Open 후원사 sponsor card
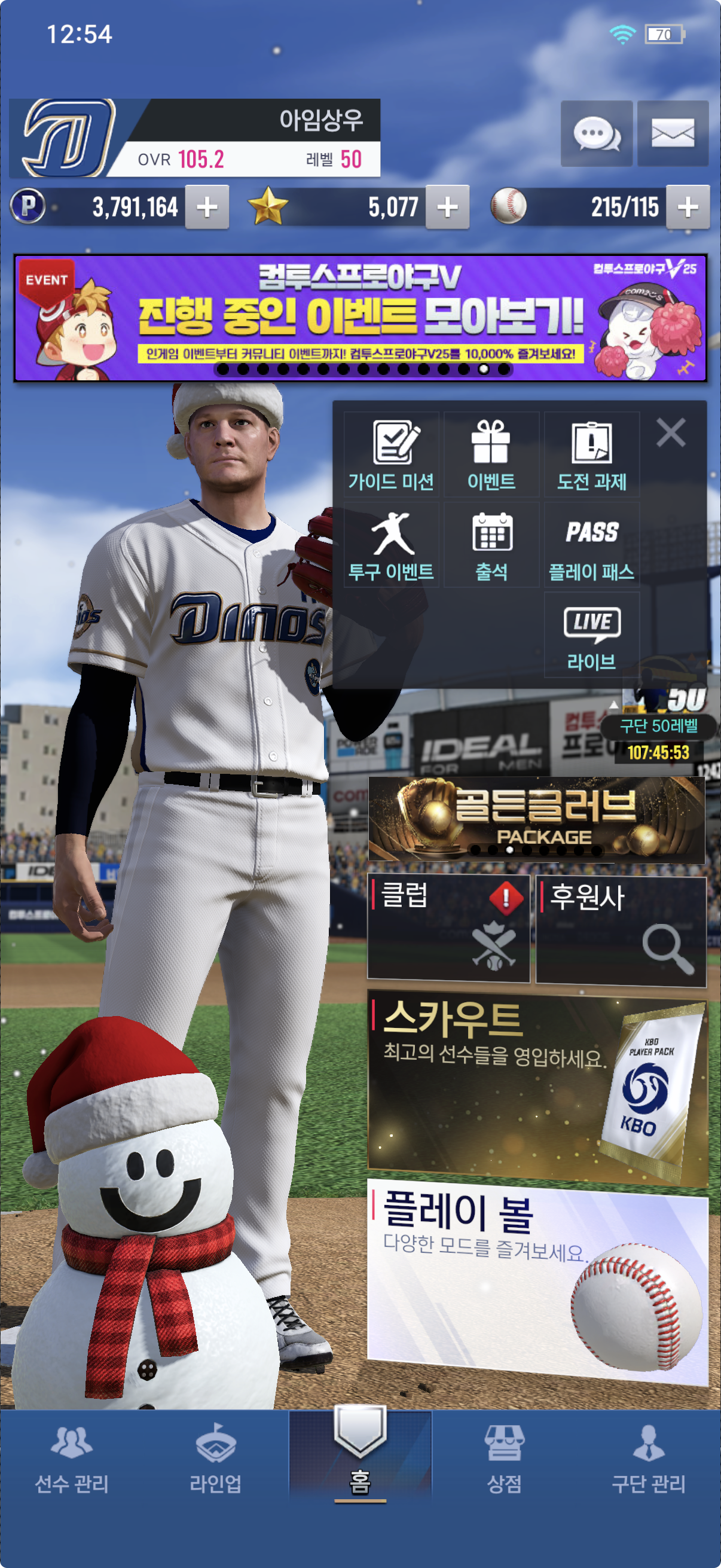 pos(621,928)
